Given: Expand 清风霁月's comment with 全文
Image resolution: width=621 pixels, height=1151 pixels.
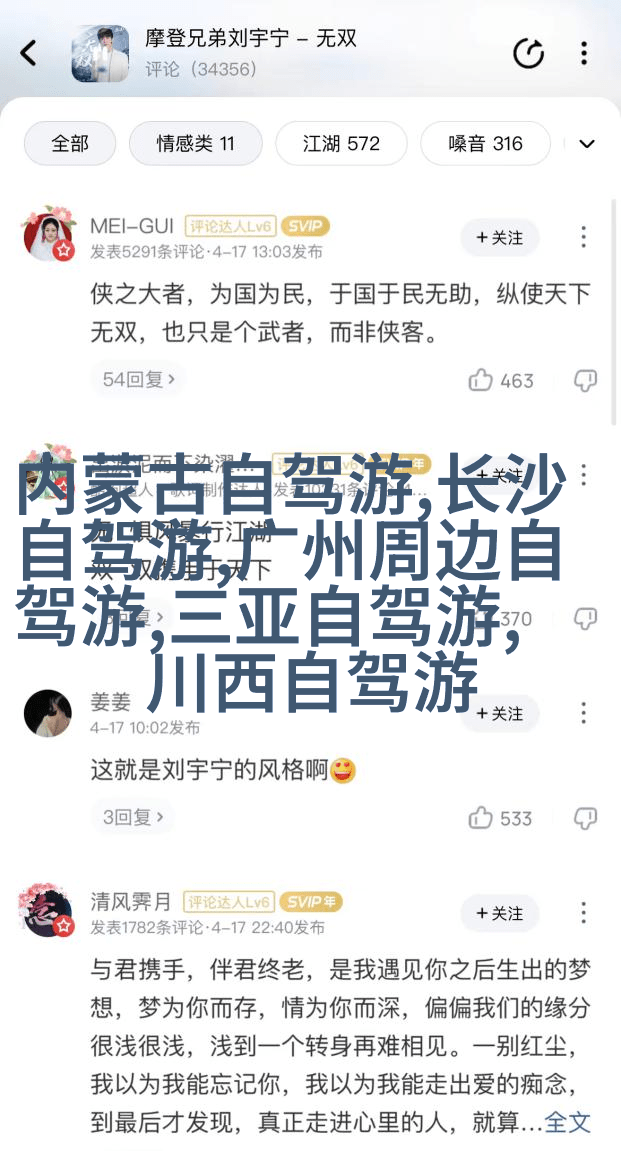Looking at the screenshot, I should click(x=568, y=1122).
